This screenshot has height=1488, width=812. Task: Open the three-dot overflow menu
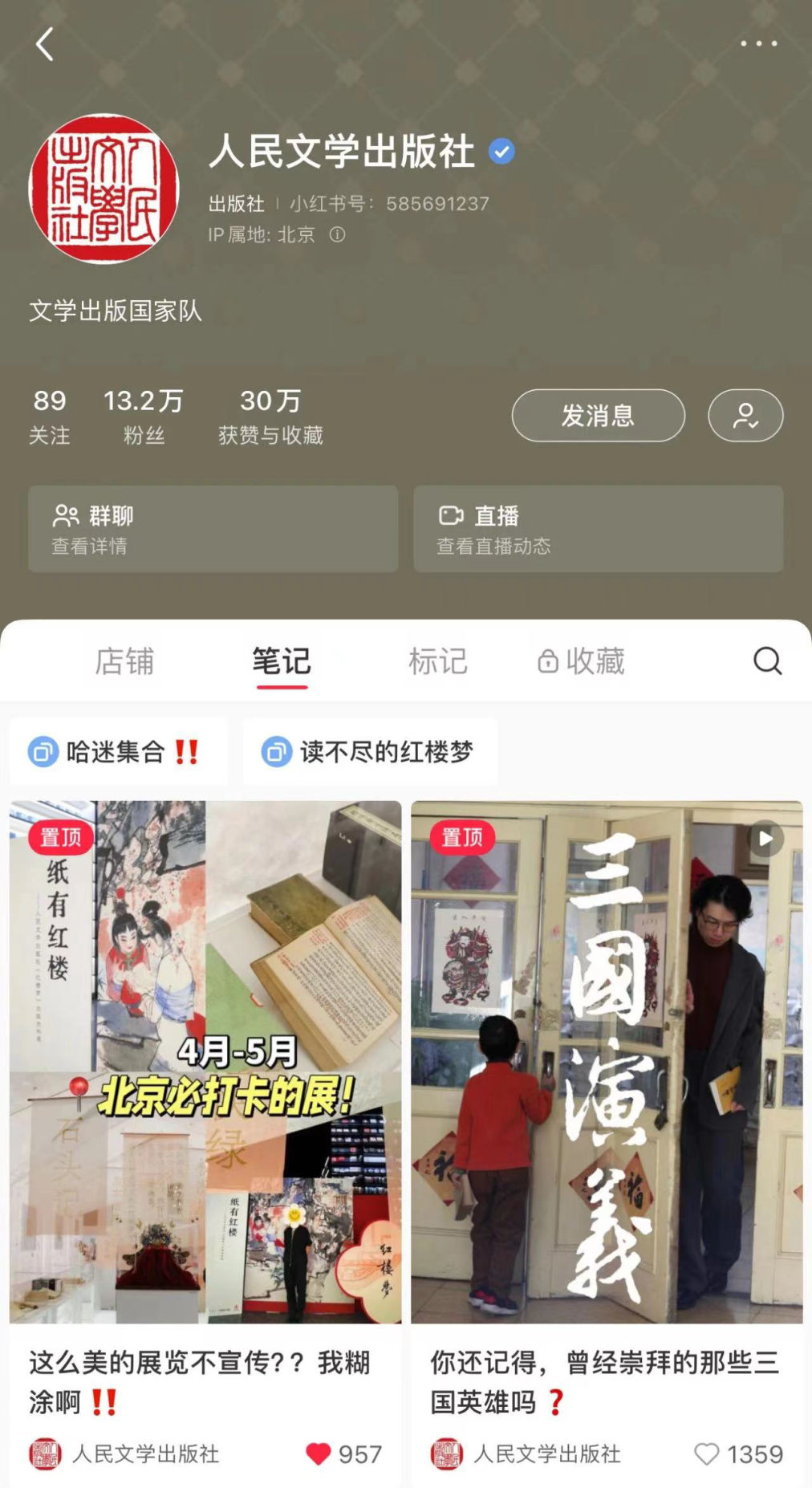(758, 44)
